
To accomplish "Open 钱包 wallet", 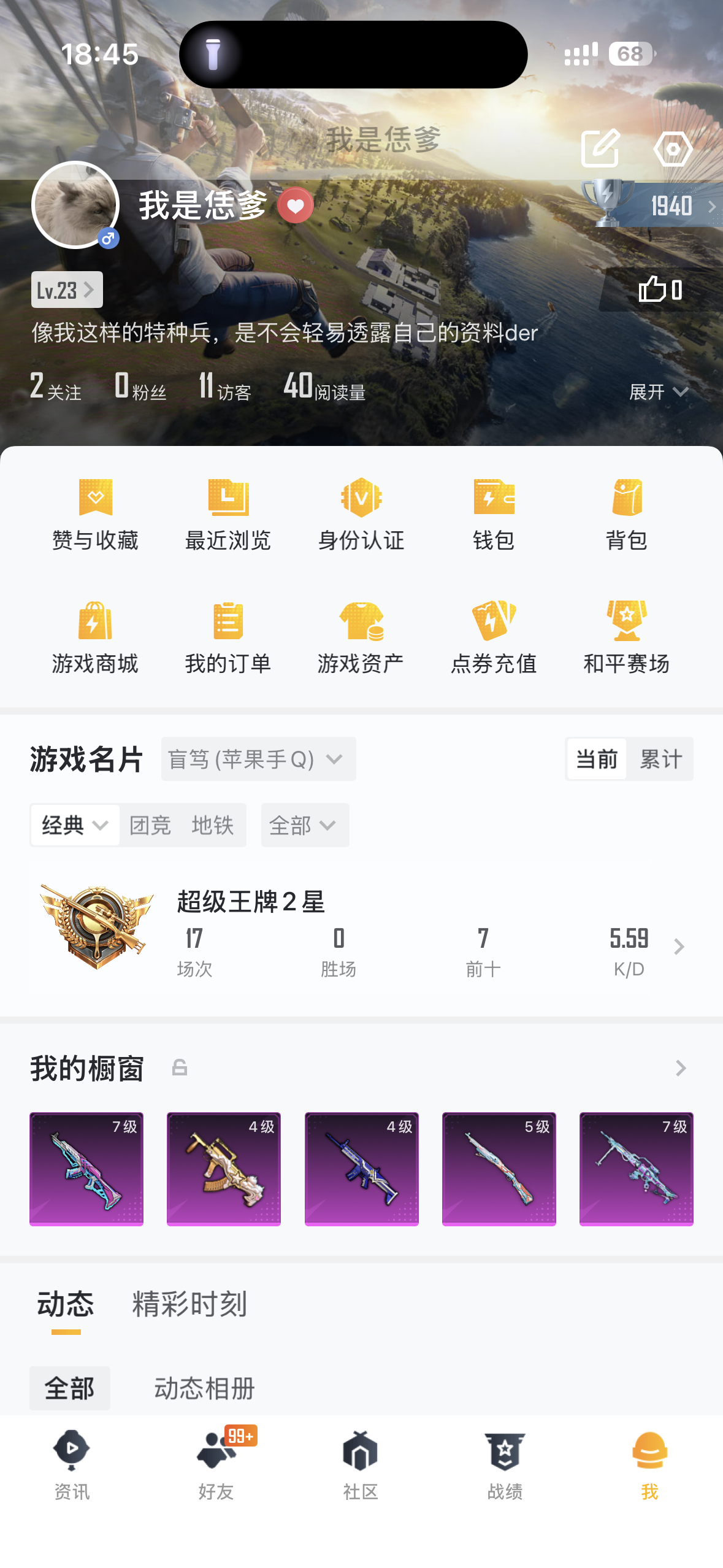I will point(493,515).
